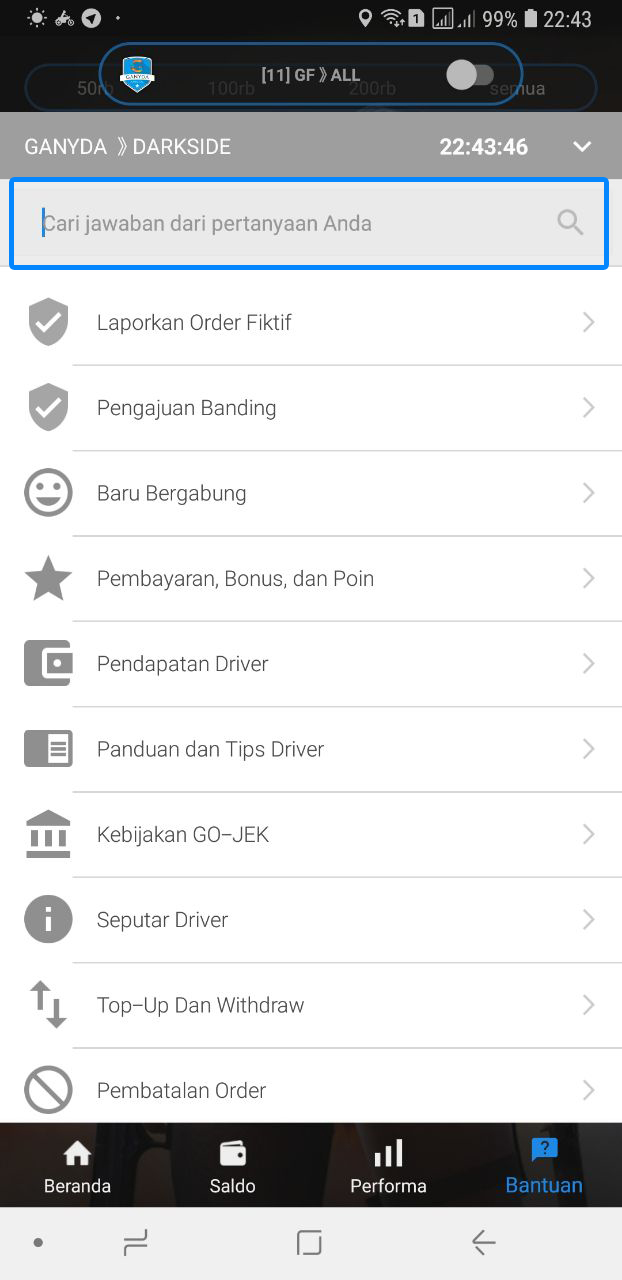Show recent apps from the navigation bar
The height and width of the screenshot is (1280, 622).
point(134,1243)
